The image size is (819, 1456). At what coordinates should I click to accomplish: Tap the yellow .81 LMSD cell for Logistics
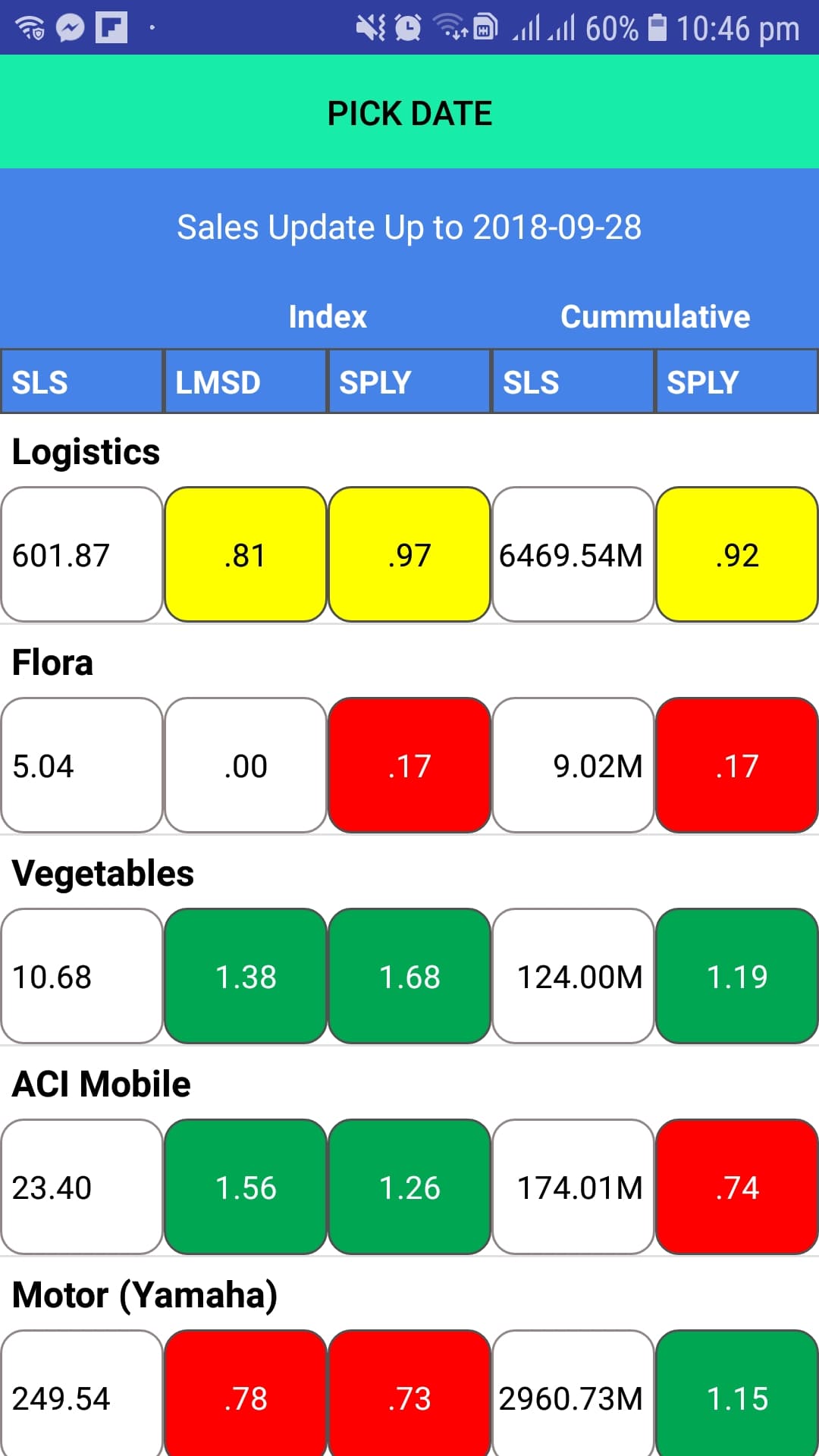[246, 554]
